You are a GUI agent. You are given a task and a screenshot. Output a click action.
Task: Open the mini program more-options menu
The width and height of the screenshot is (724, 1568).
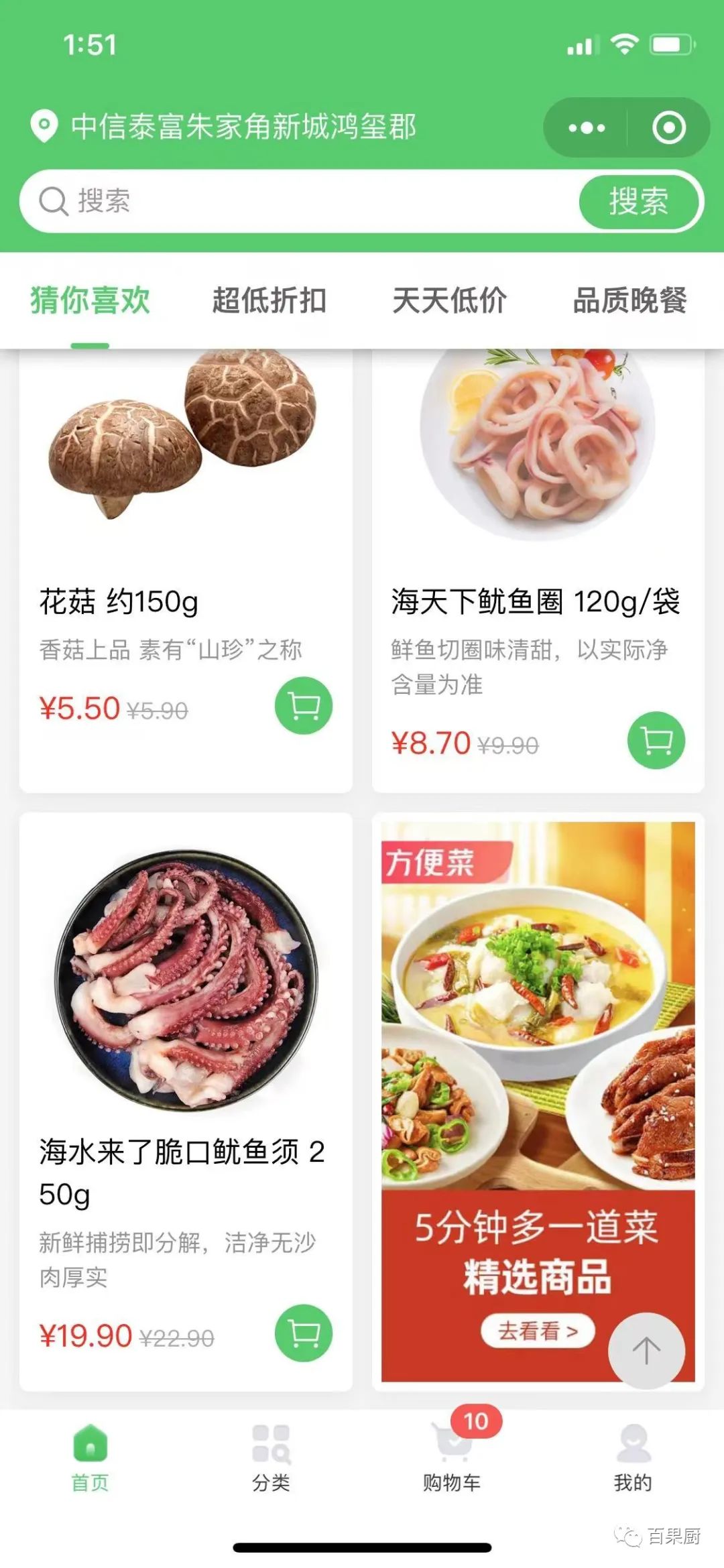pos(587,127)
